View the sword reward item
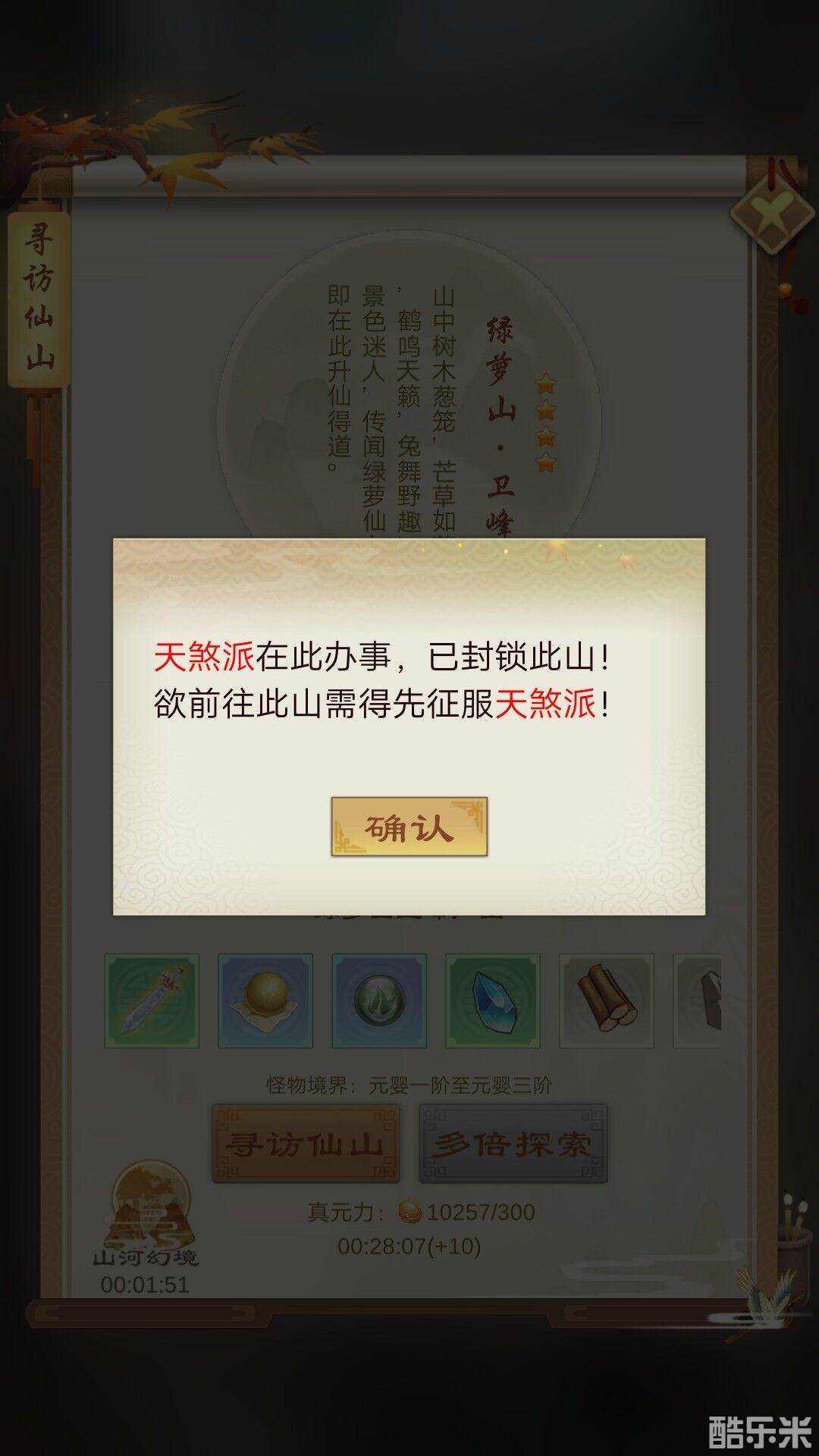Viewport: 819px width, 1456px height. [x=152, y=1001]
